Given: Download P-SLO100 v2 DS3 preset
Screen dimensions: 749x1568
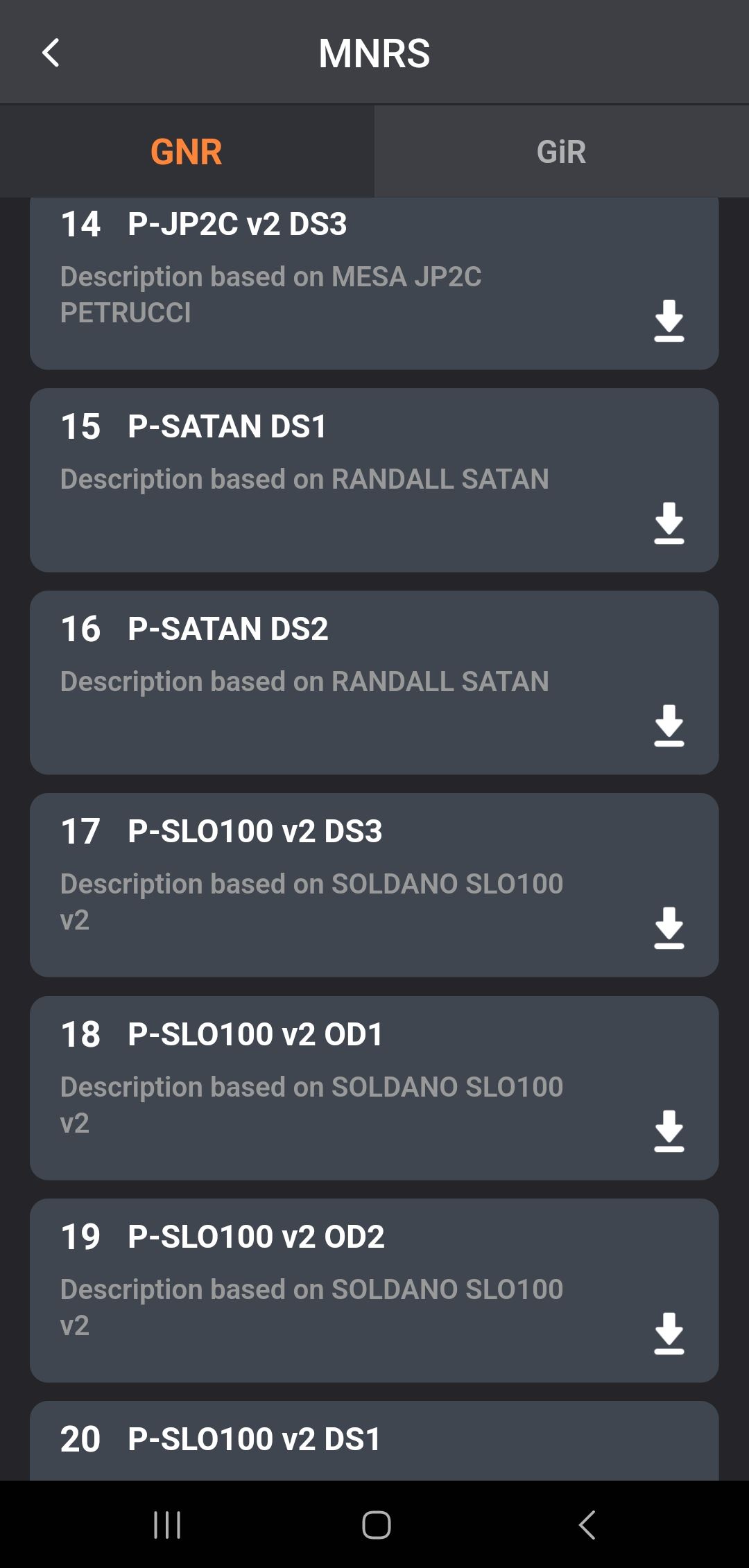Looking at the screenshot, I should coord(669,928).
